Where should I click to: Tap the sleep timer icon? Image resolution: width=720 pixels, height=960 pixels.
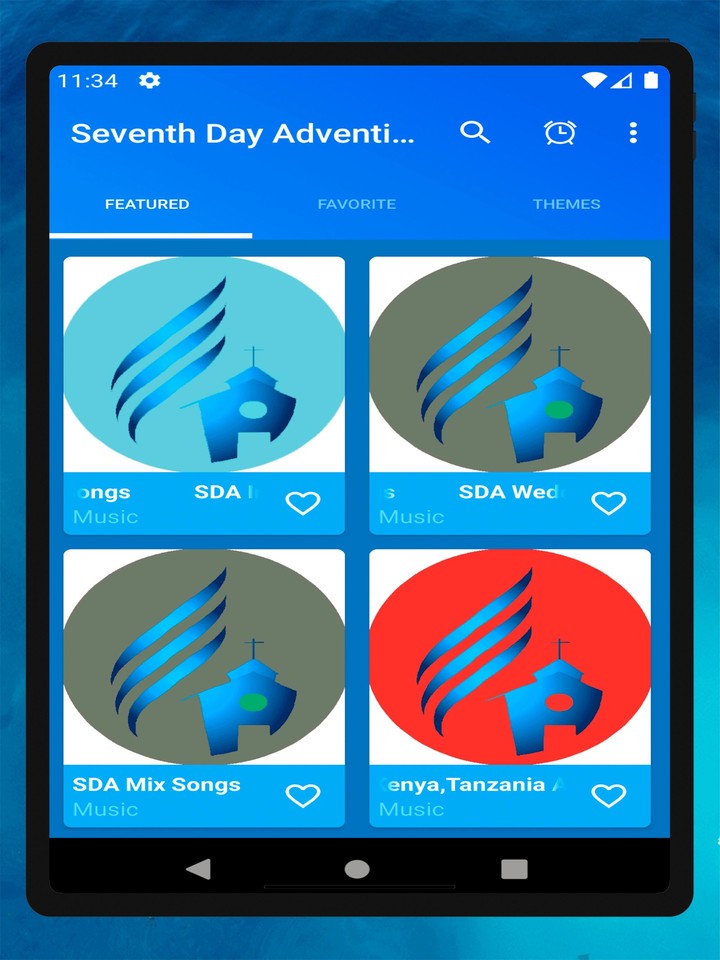point(561,132)
